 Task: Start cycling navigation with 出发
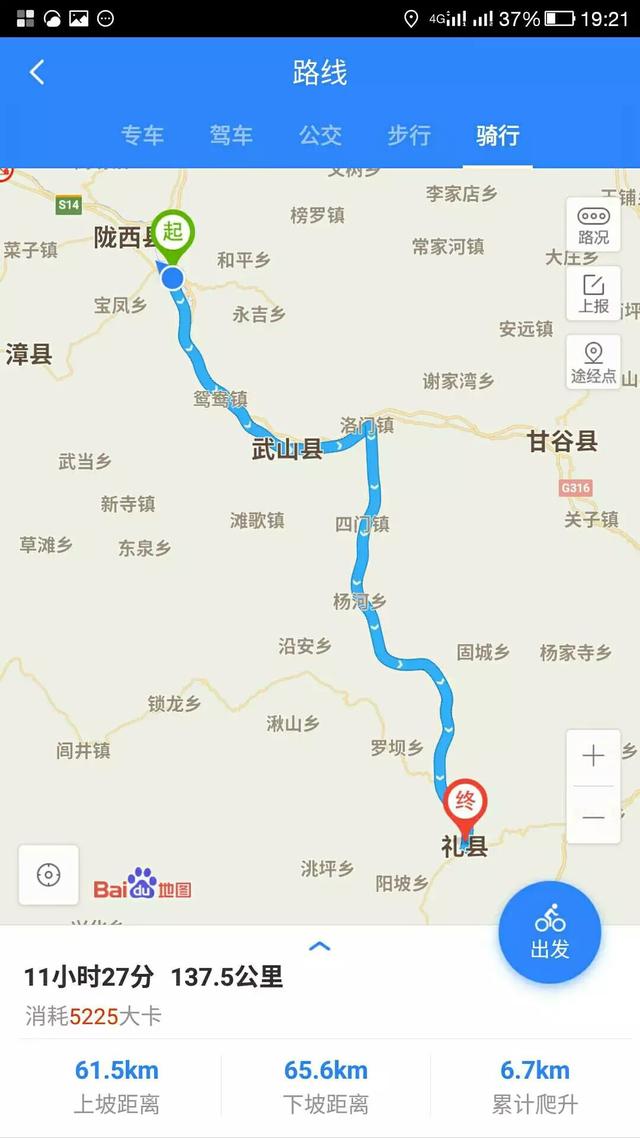pos(550,932)
